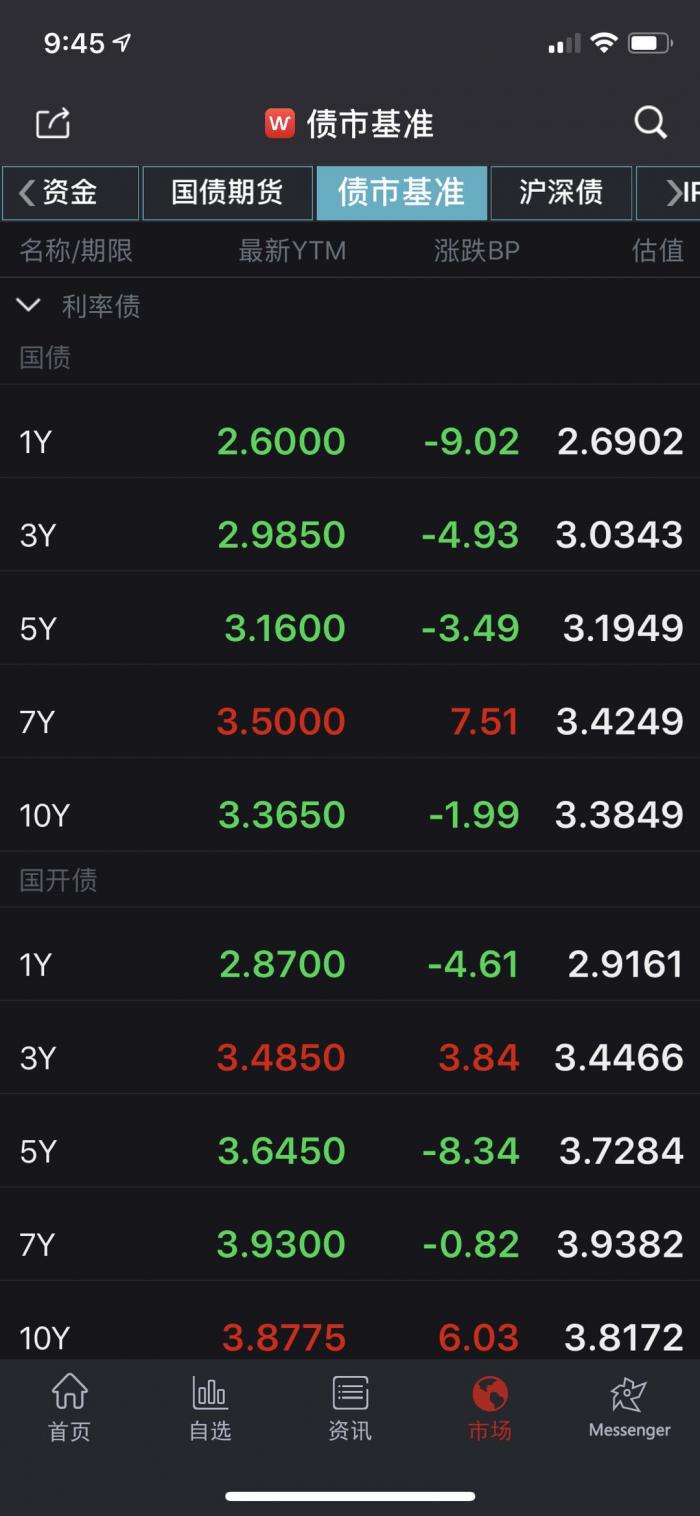Open the 国债 3Y row with YTM 2.9850
Image resolution: width=700 pixels, height=1516 pixels.
point(350,534)
